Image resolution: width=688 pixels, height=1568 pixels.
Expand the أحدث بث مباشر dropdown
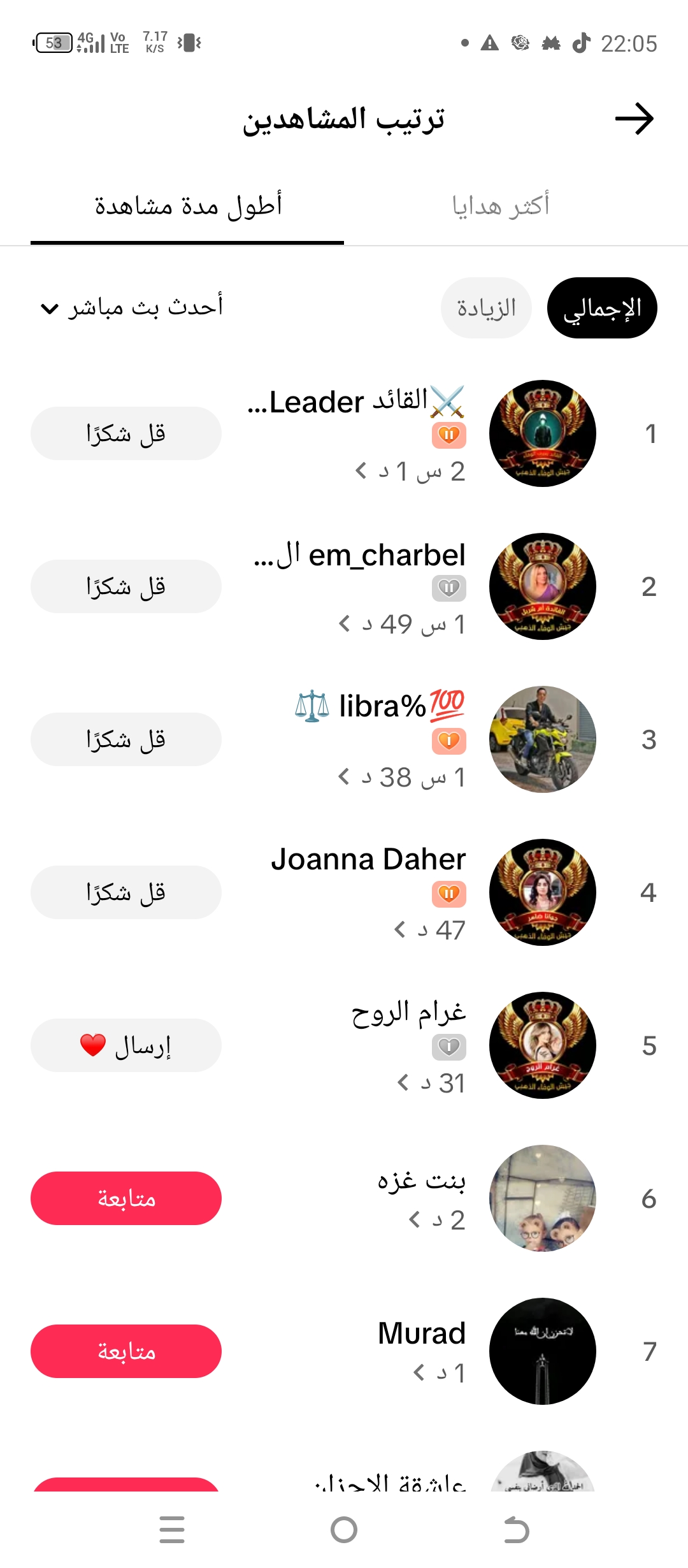(132, 309)
